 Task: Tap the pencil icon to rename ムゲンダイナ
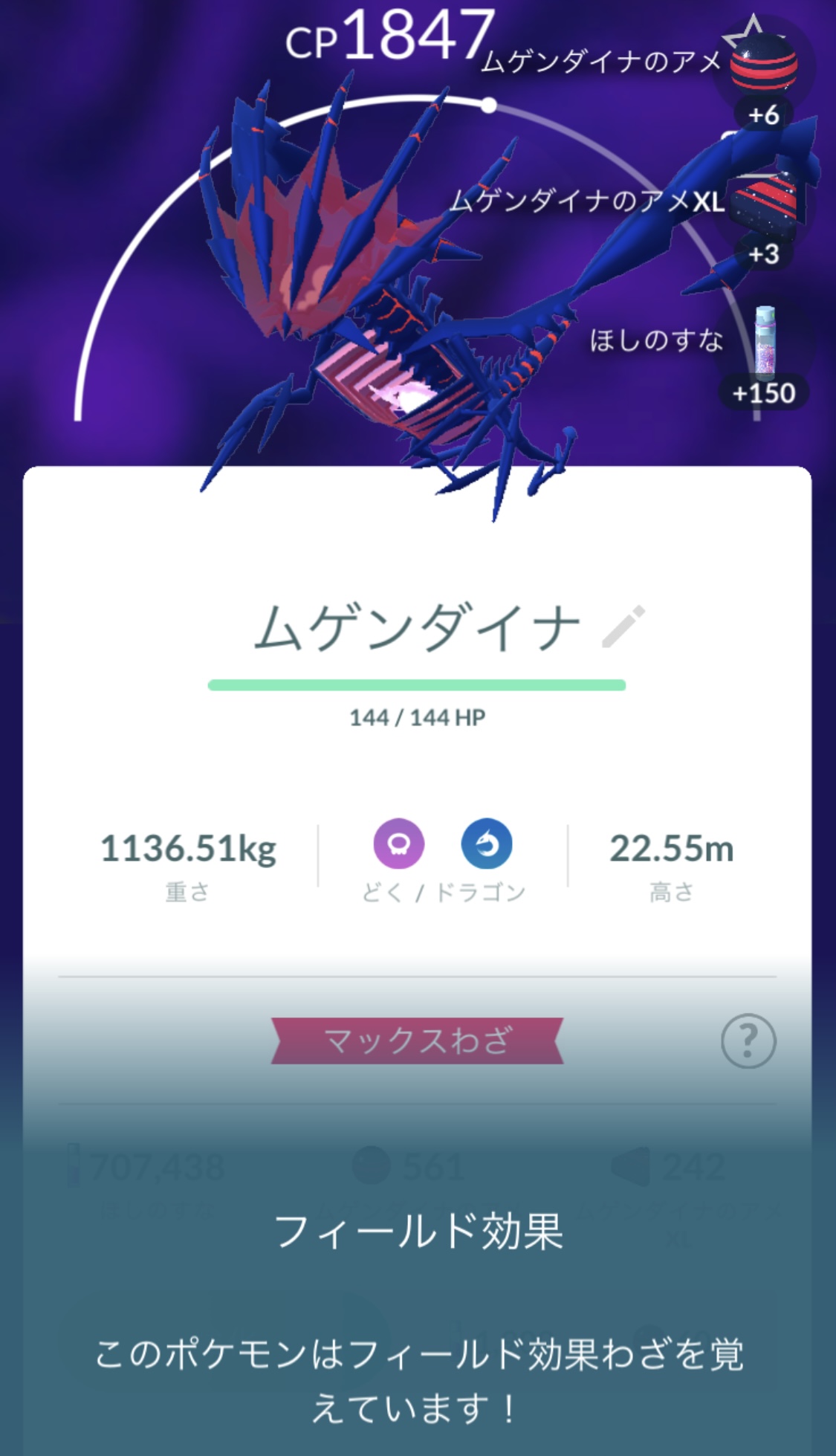point(623,627)
